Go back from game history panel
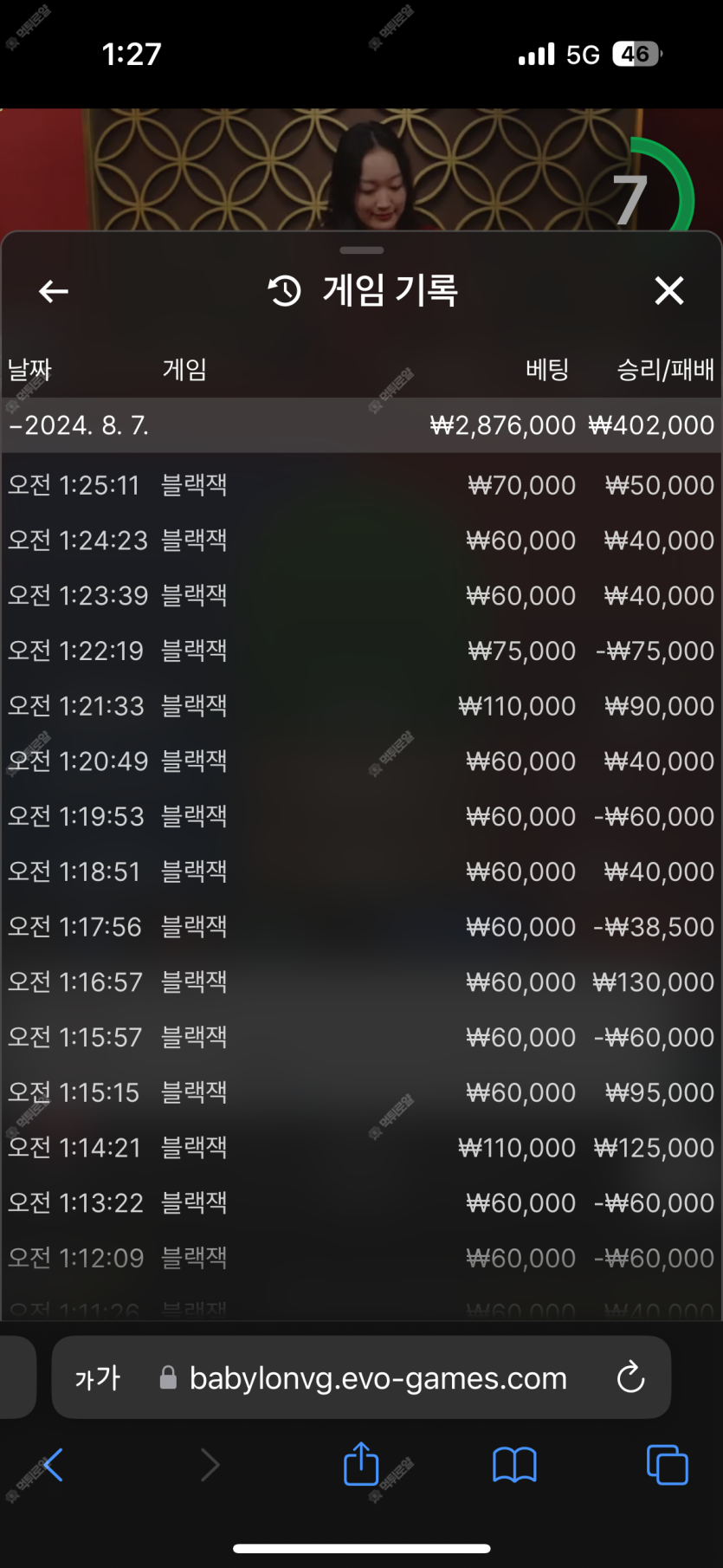This screenshot has height=1568, width=723. click(x=54, y=291)
